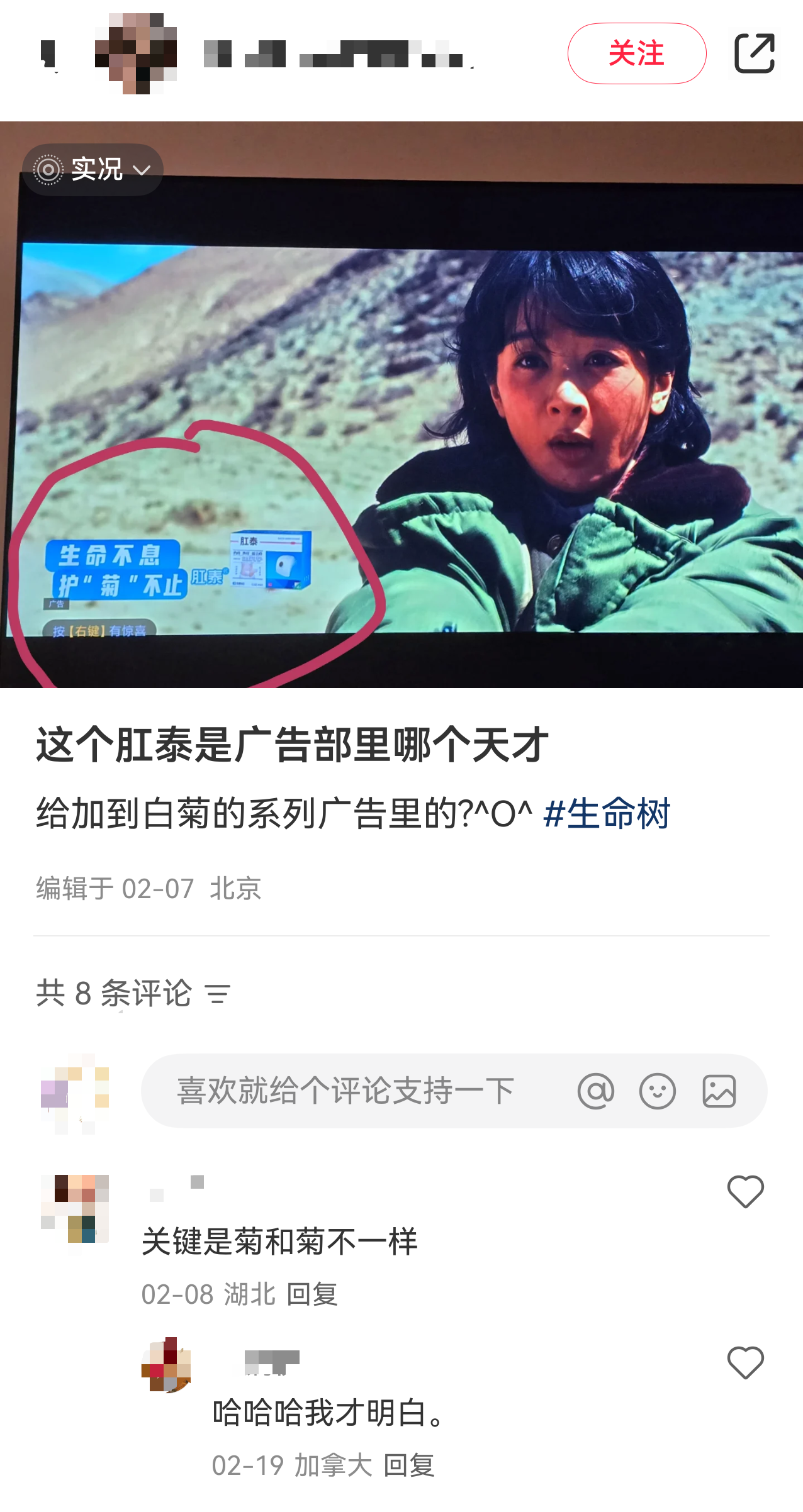The image size is (803, 1512).
Task: Open the #生命树 hashtag
Action: click(607, 814)
